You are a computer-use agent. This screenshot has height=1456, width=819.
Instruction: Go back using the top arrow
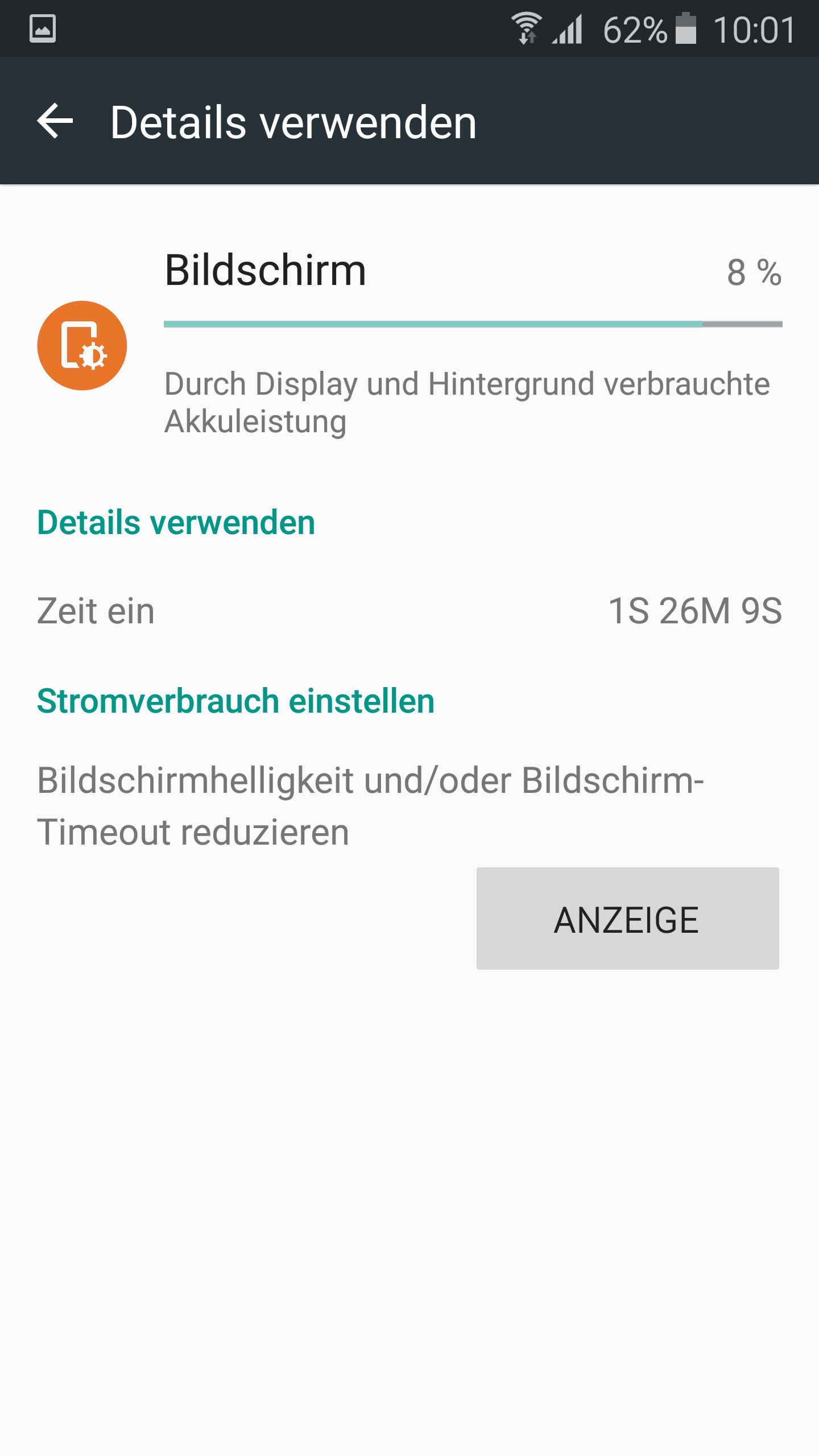coord(55,121)
